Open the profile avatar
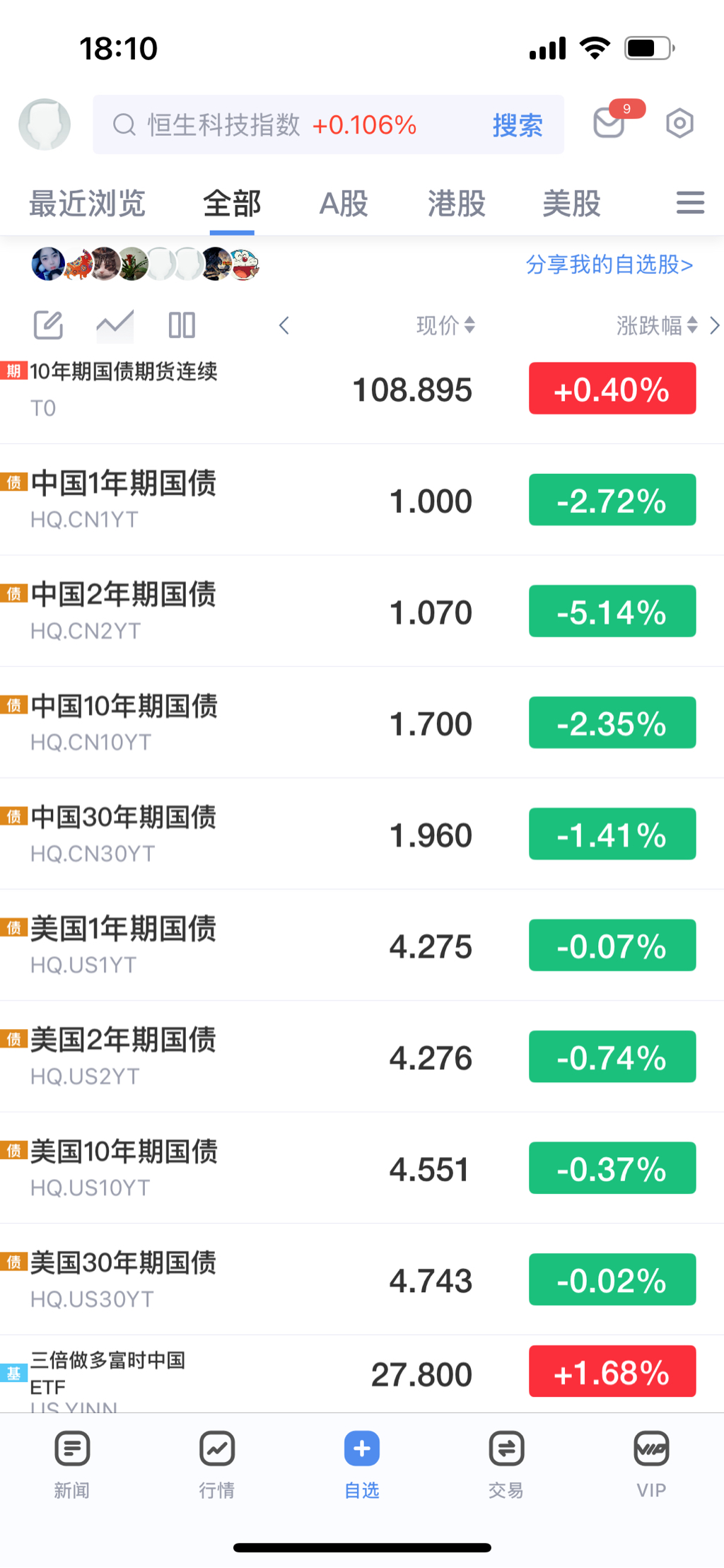The image size is (724, 1568). (45, 124)
